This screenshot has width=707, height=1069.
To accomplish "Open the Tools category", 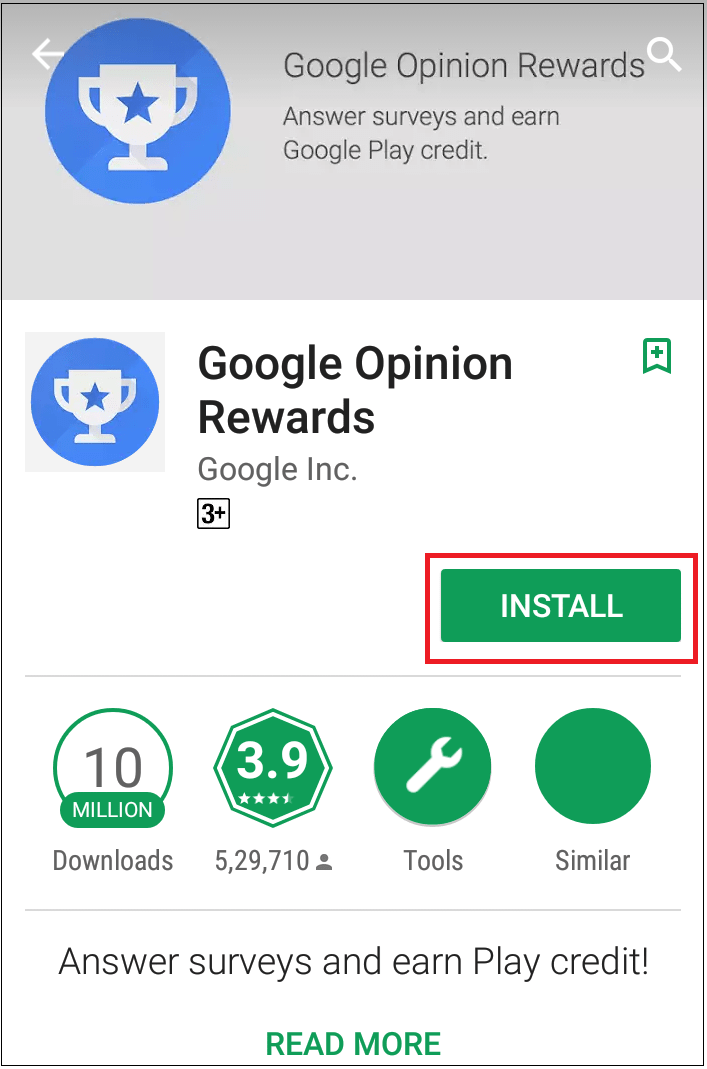I will pos(433,768).
